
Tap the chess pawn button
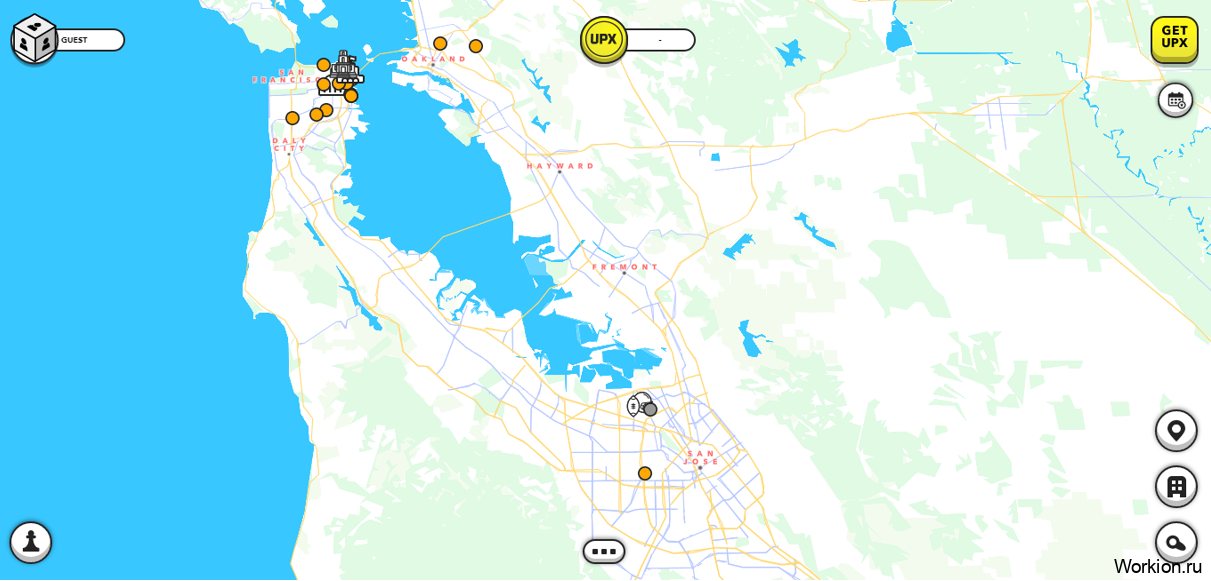[31, 542]
